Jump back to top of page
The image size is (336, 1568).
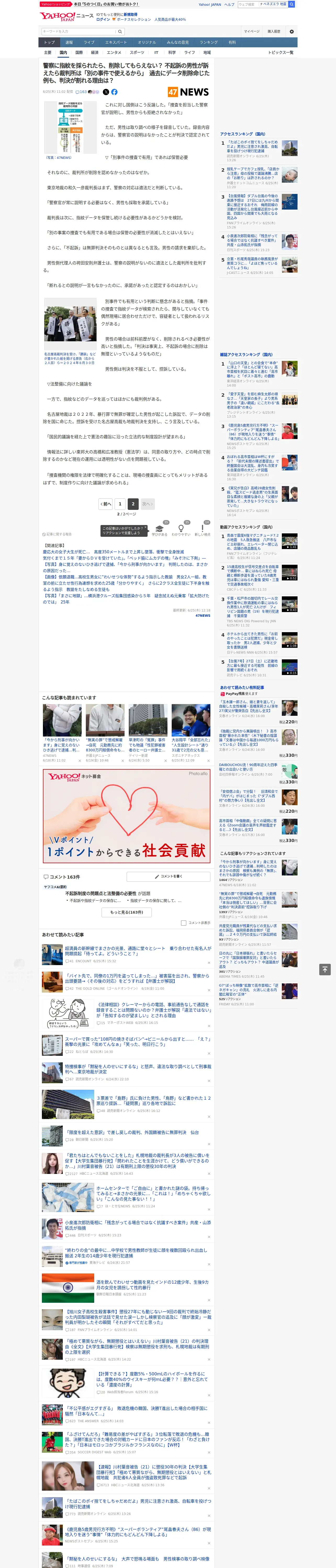point(325,969)
